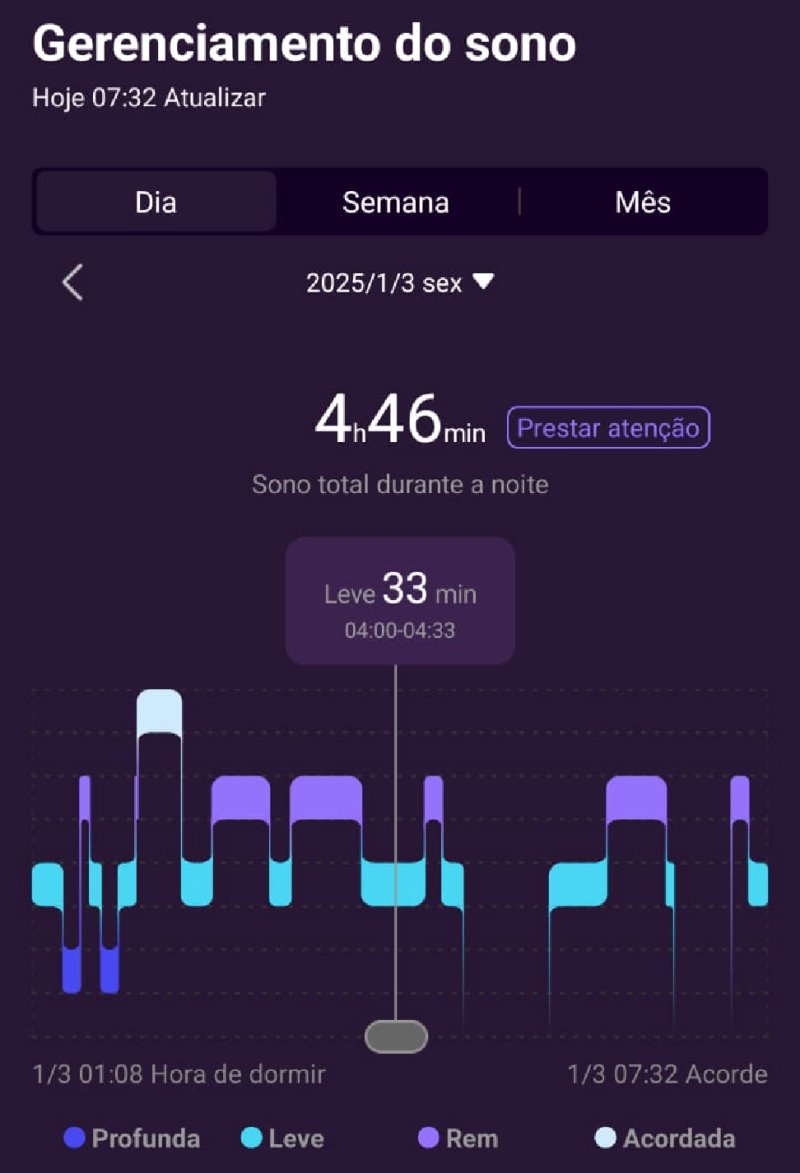800x1173 pixels.
Task: Switch to the Mês tab
Action: click(642, 202)
